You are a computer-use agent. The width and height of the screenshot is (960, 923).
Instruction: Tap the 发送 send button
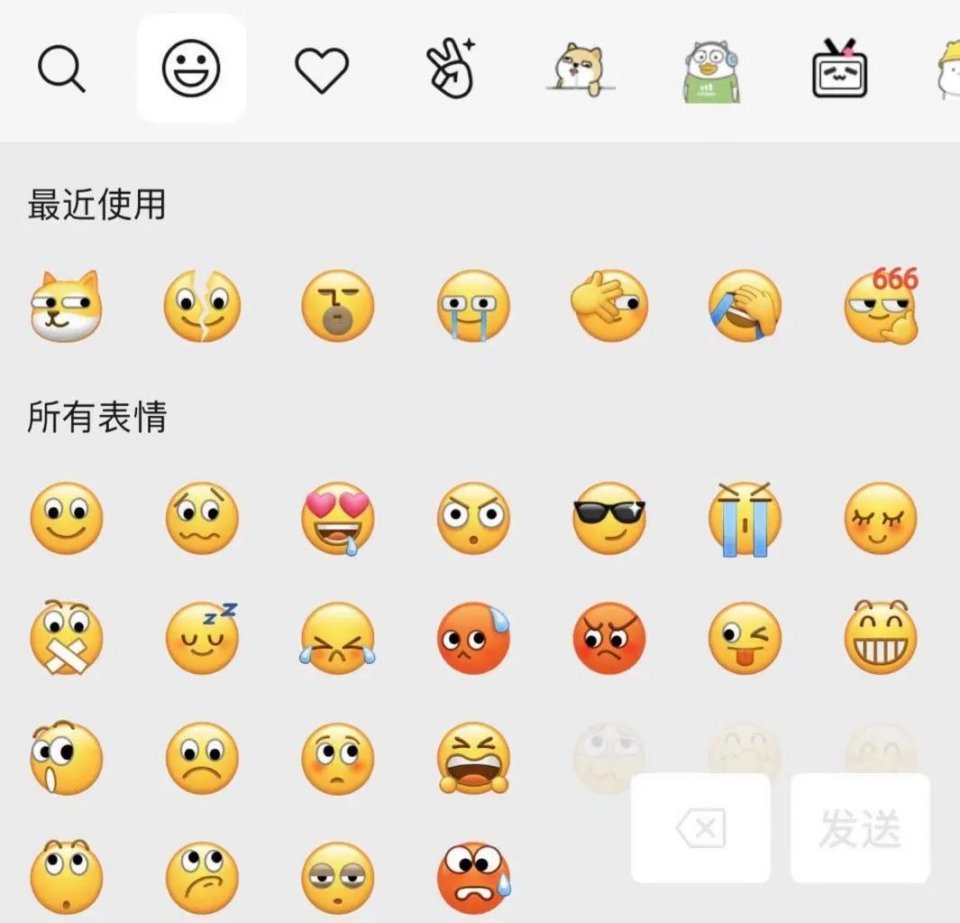point(860,828)
